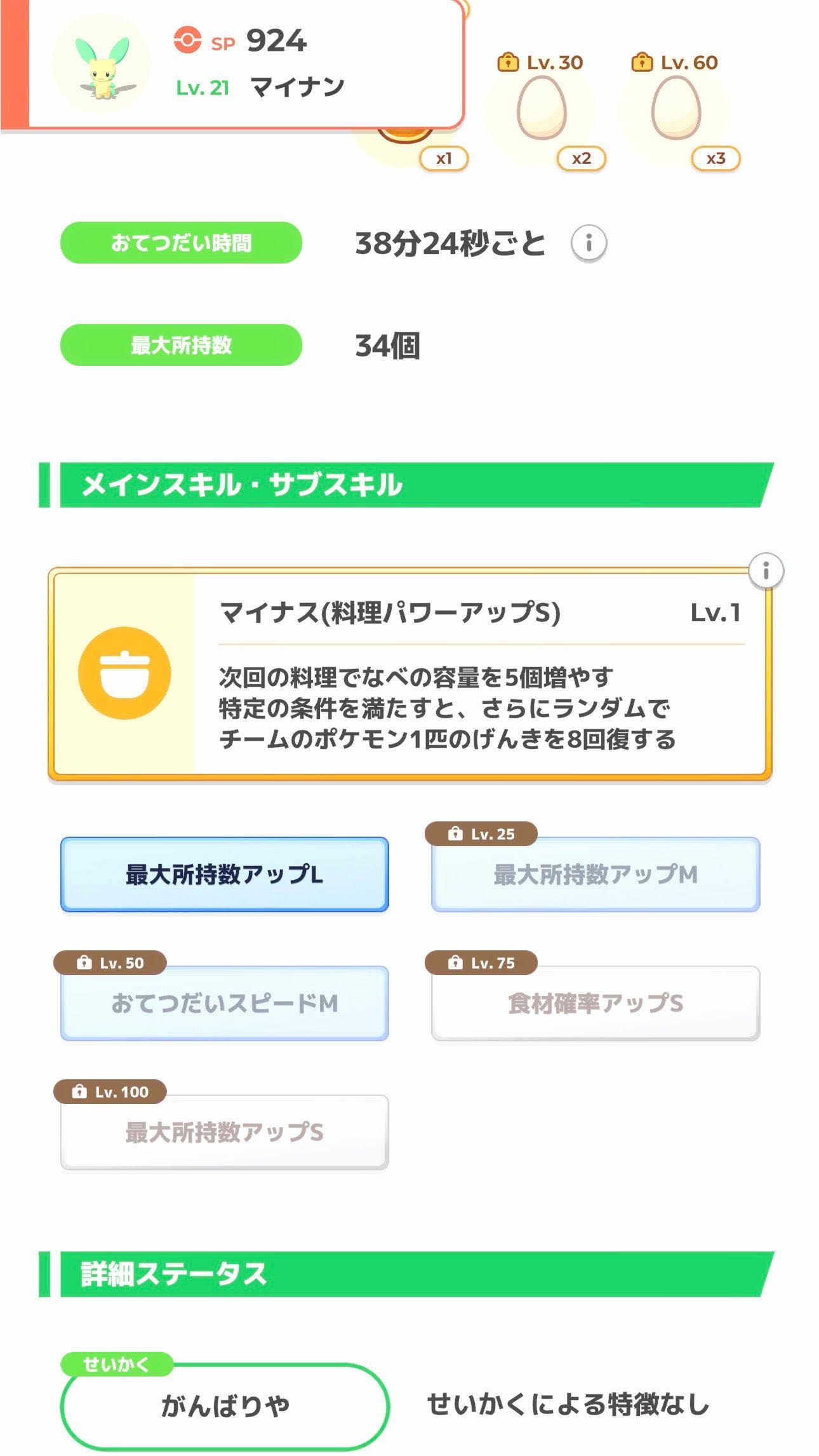Tap the 最大所持数アップL sub skill
The height and width of the screenshot is (1456, 819).
coord(224,874)
